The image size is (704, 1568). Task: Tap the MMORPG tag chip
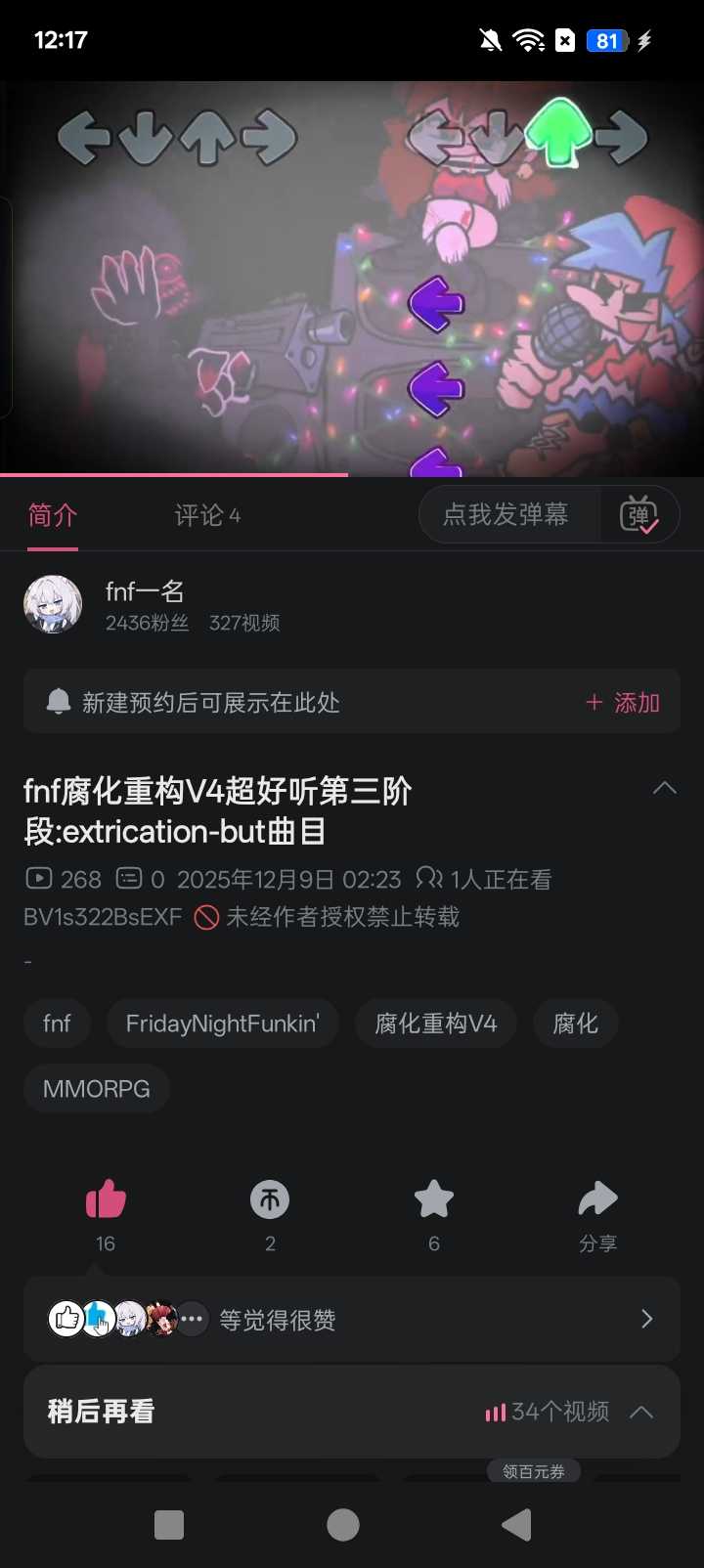point(97,1089)
